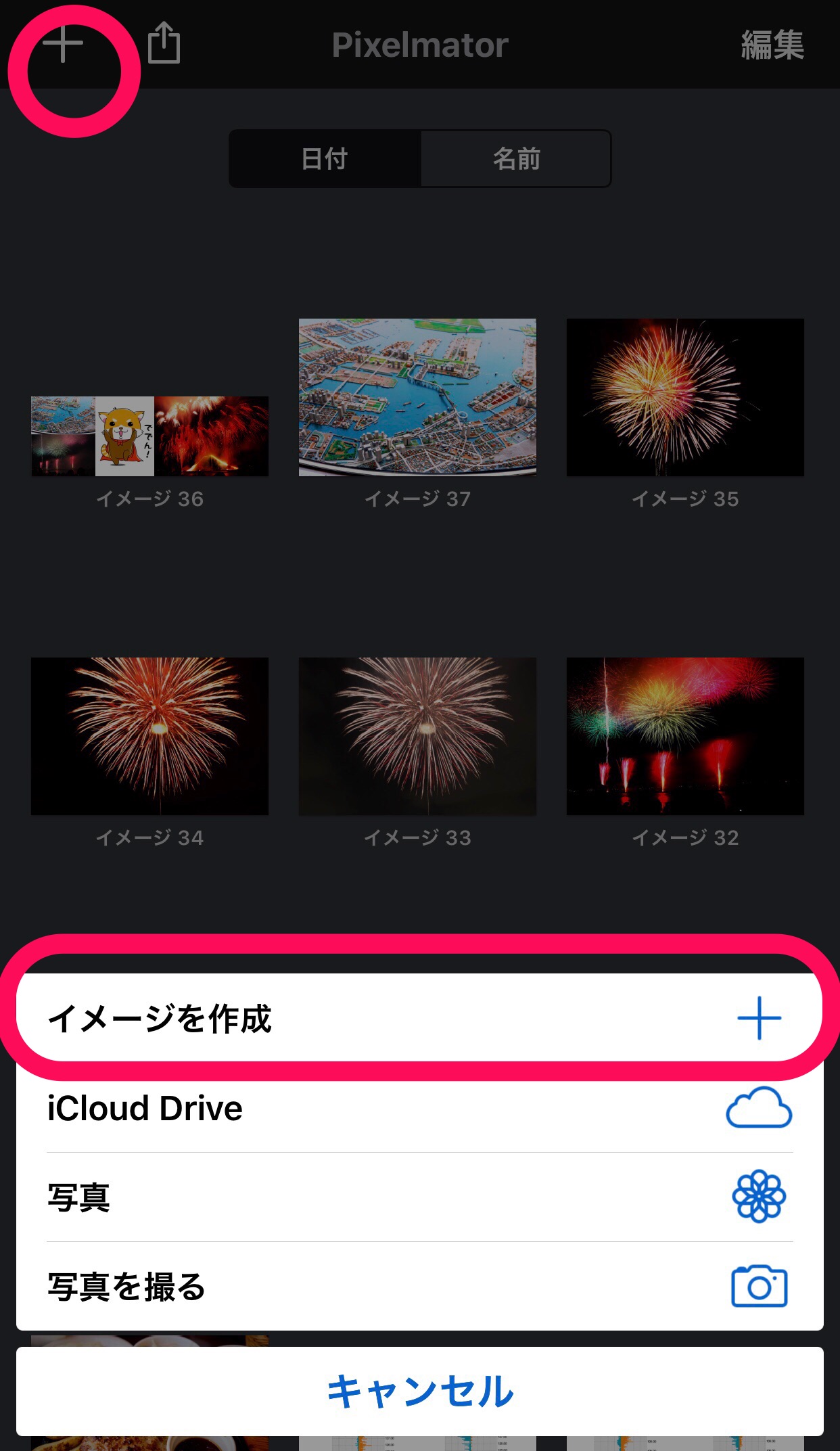
Task: Choose イメージを作成 to create image
Action: click(419, 1018)
